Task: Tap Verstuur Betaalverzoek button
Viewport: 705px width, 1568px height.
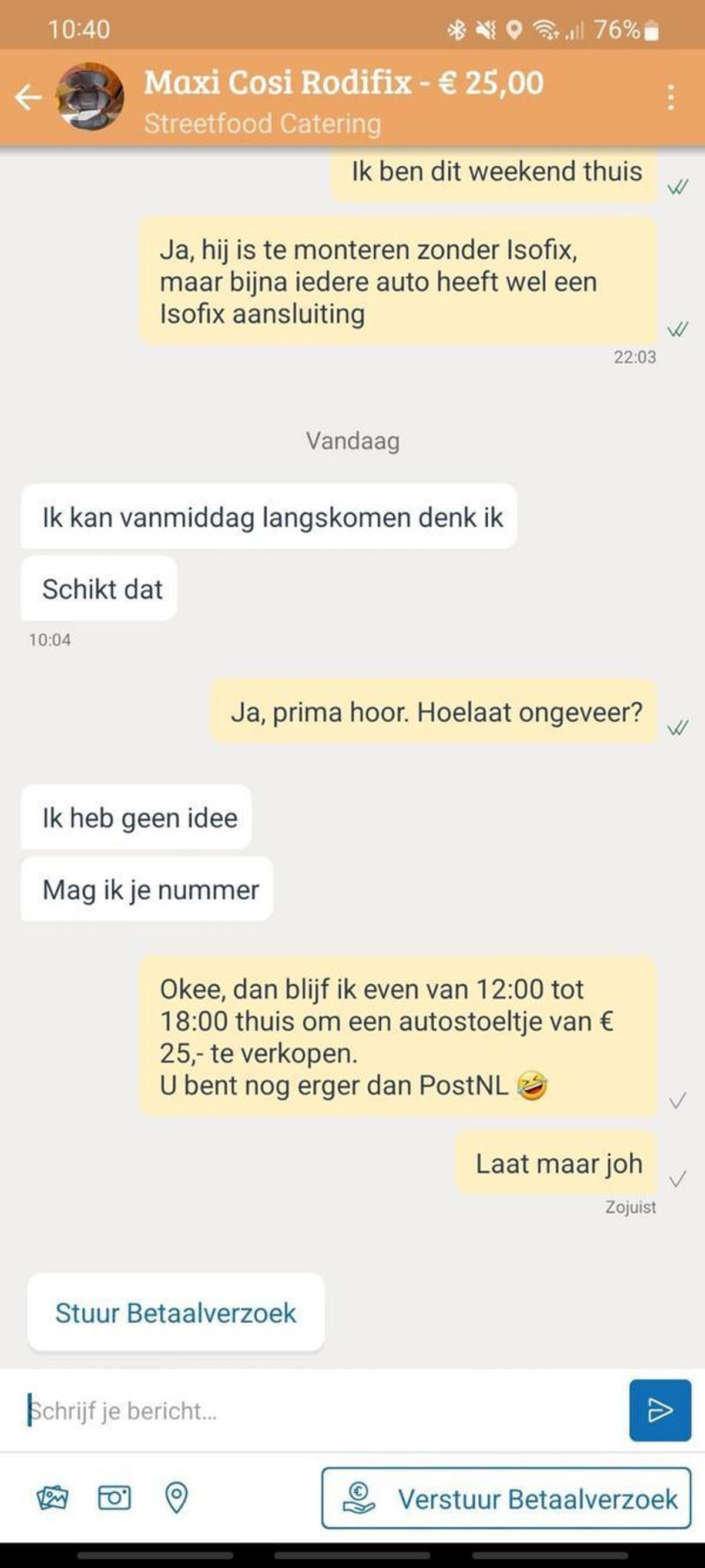Action: [x=506, y=1498]
